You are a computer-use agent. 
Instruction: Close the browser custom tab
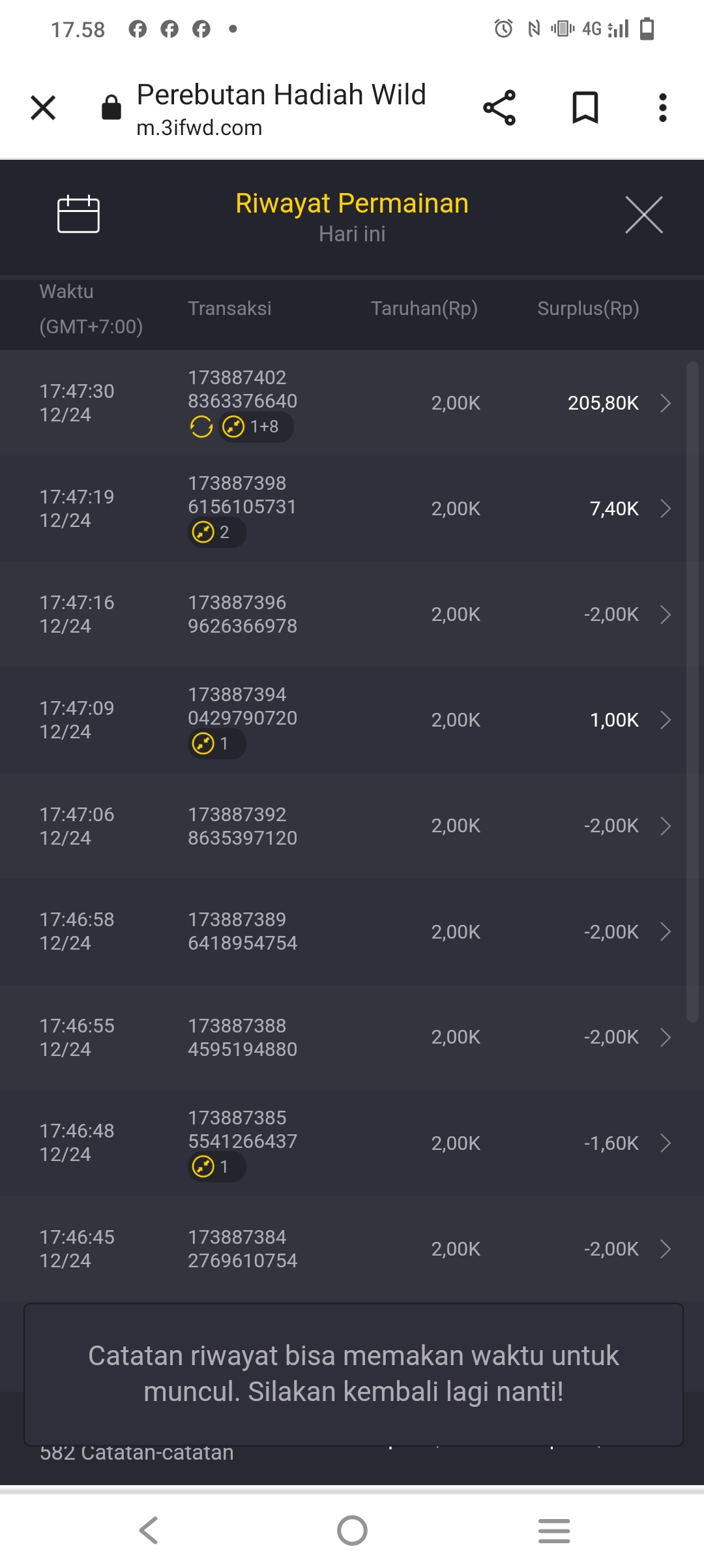(x=43, y=108)
